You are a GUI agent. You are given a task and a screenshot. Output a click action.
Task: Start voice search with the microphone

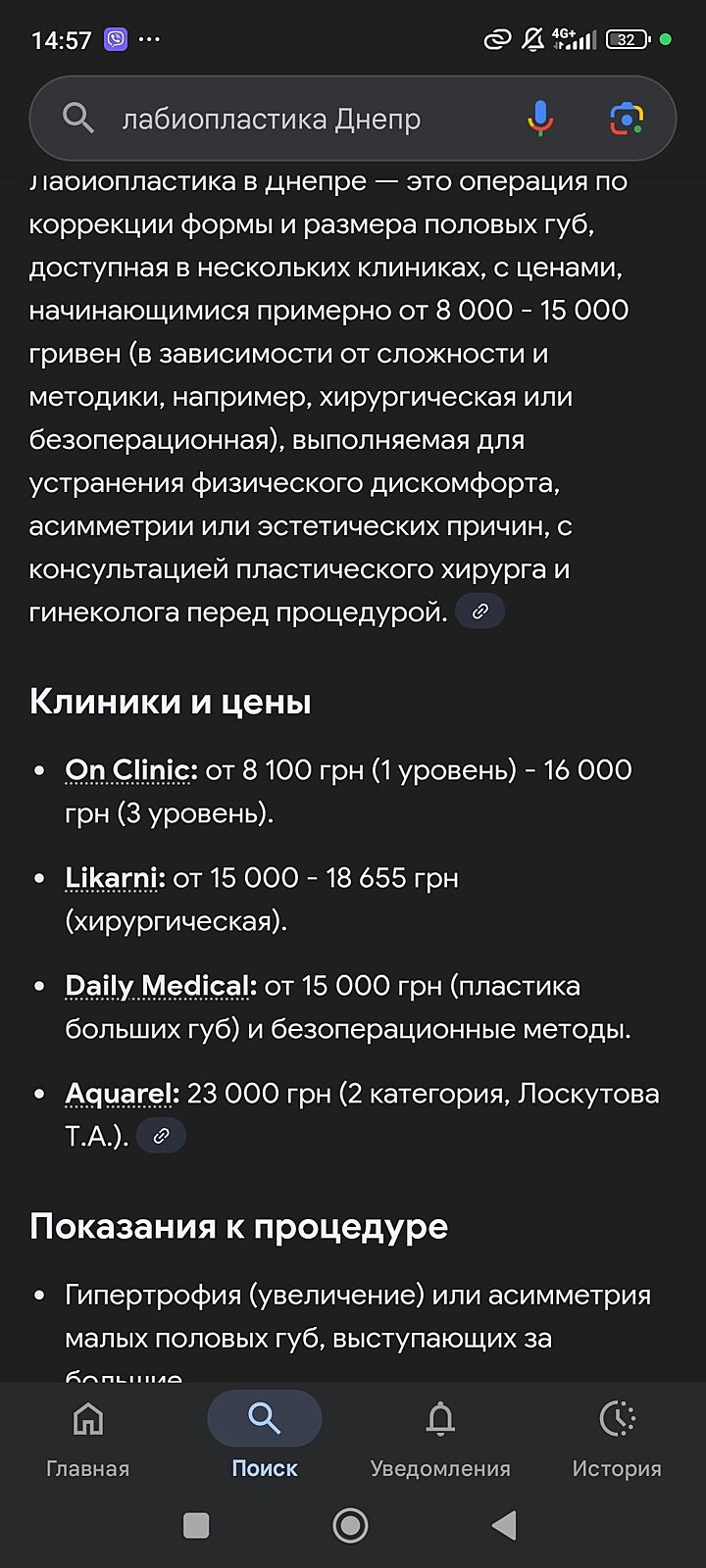[x=540, y=119]
